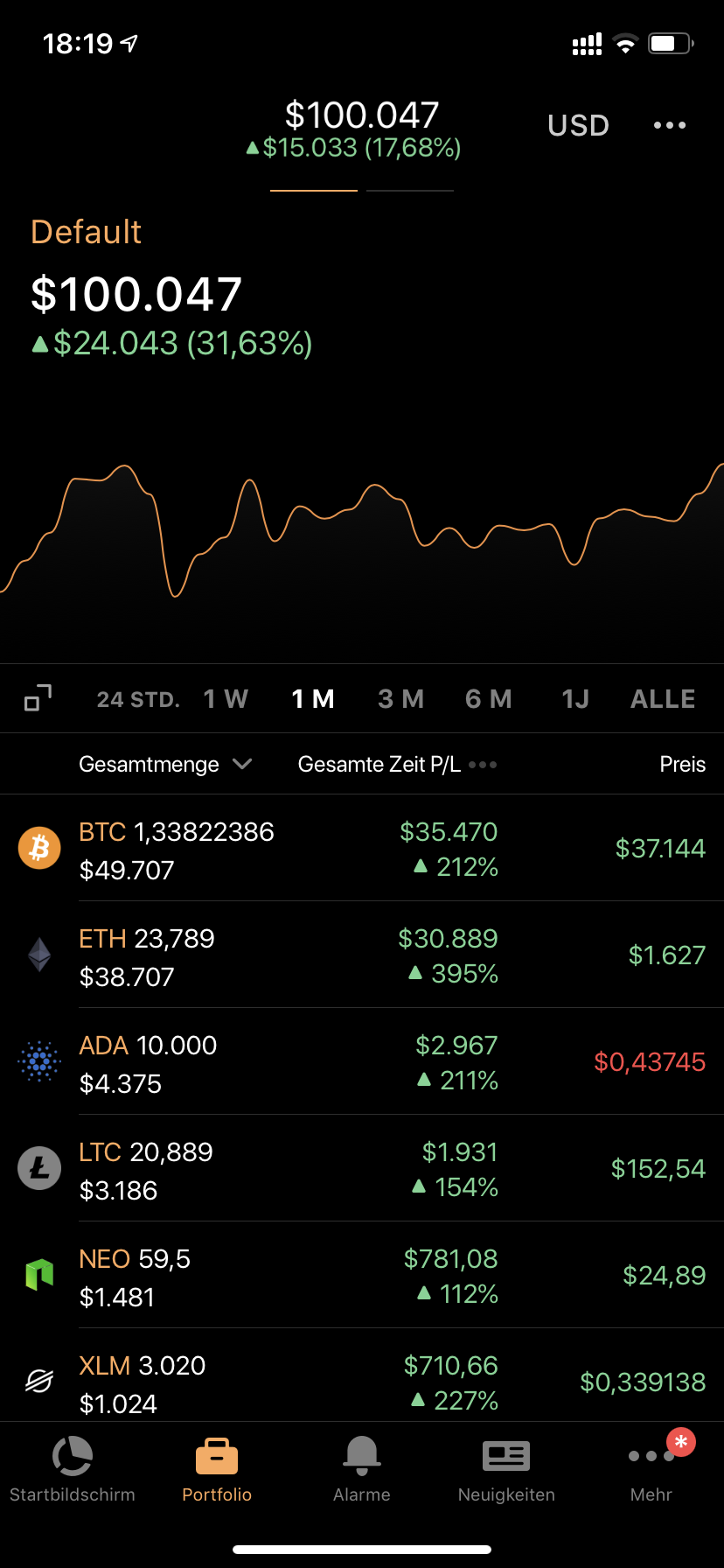Go to the Startbildschirm tab
The width and height of the screenshot is (724, 1568).
(73, 1469)
